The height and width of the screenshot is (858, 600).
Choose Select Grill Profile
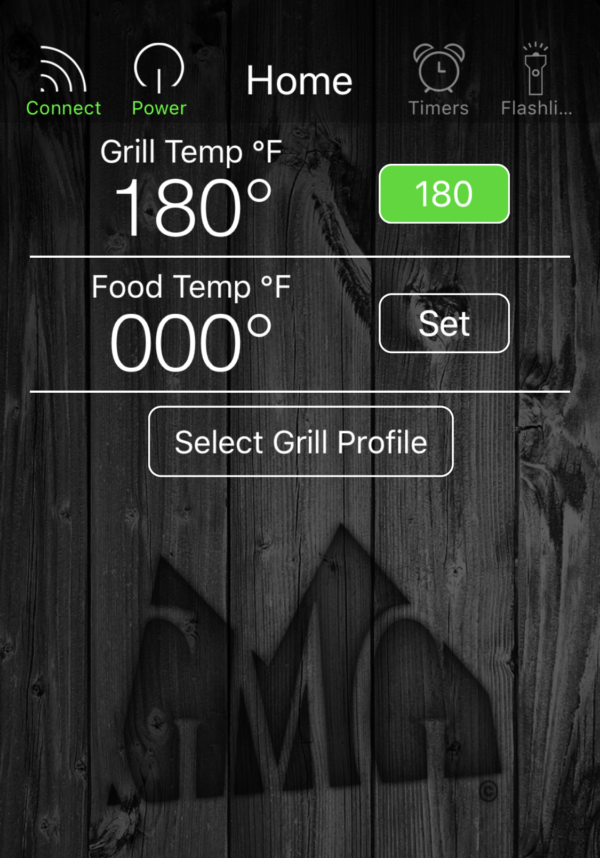[300, 441]
